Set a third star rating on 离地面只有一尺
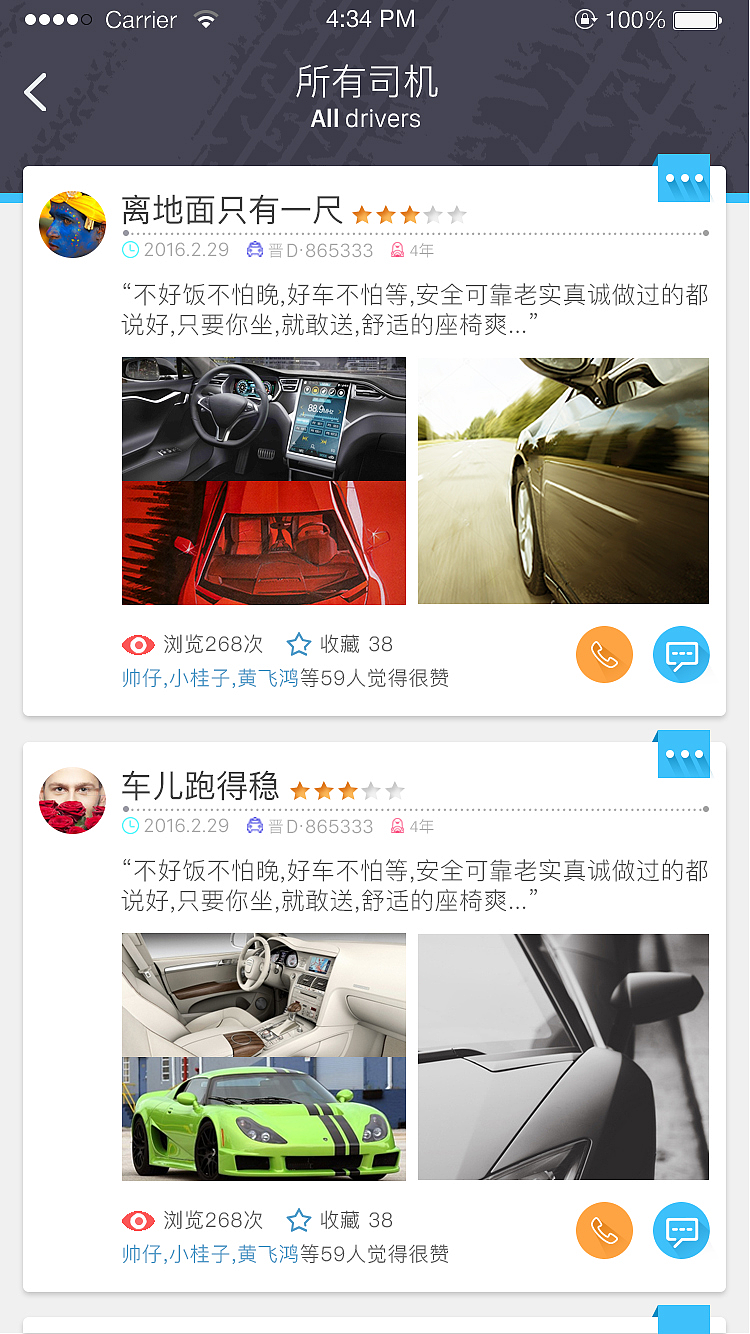The image size is (750, 1334). [x=409, y=213]
